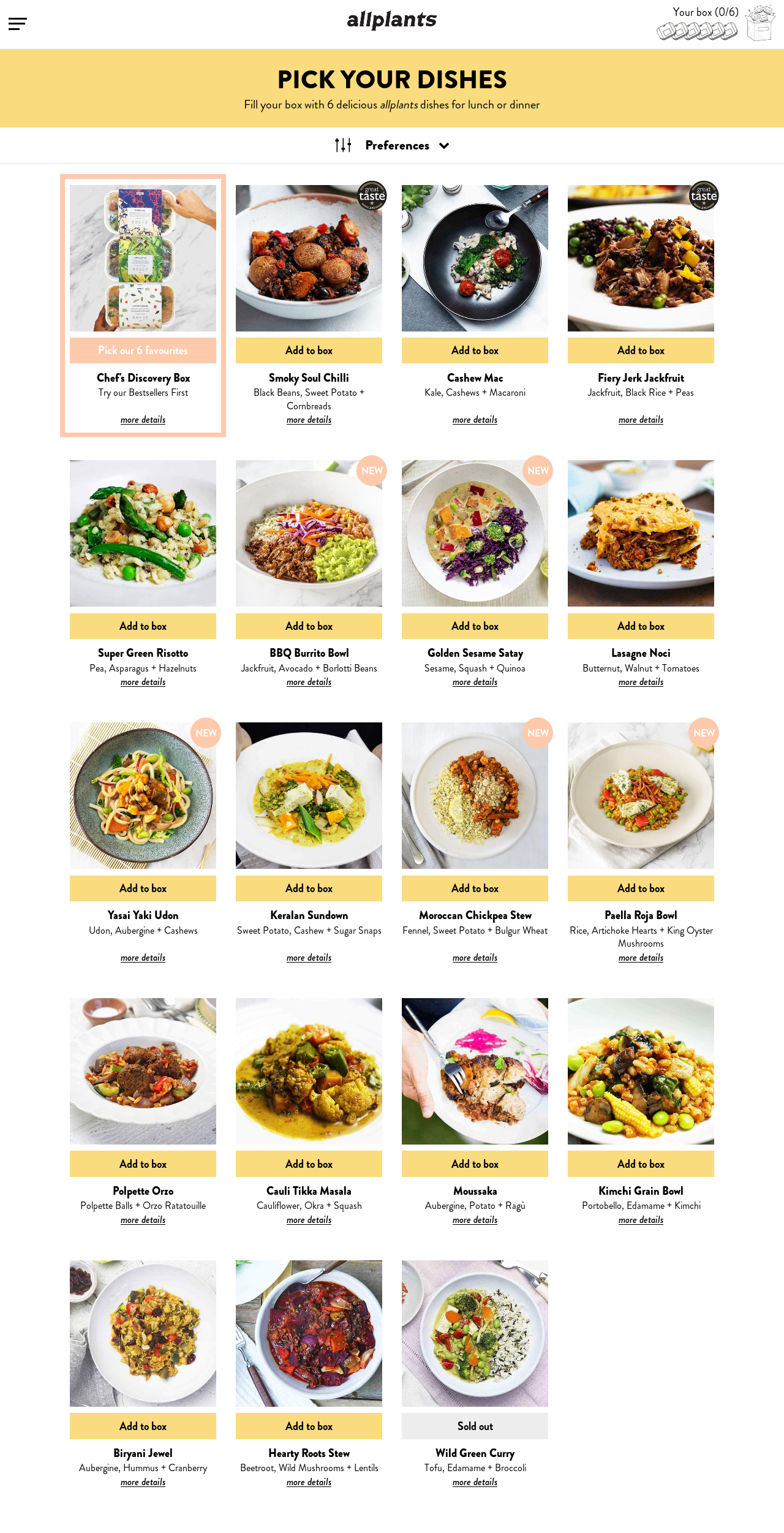Add Fiery Jerk Jackfruit to box
The height and width of the screenshot is (1533, 784).
click(x=641, y=350)
